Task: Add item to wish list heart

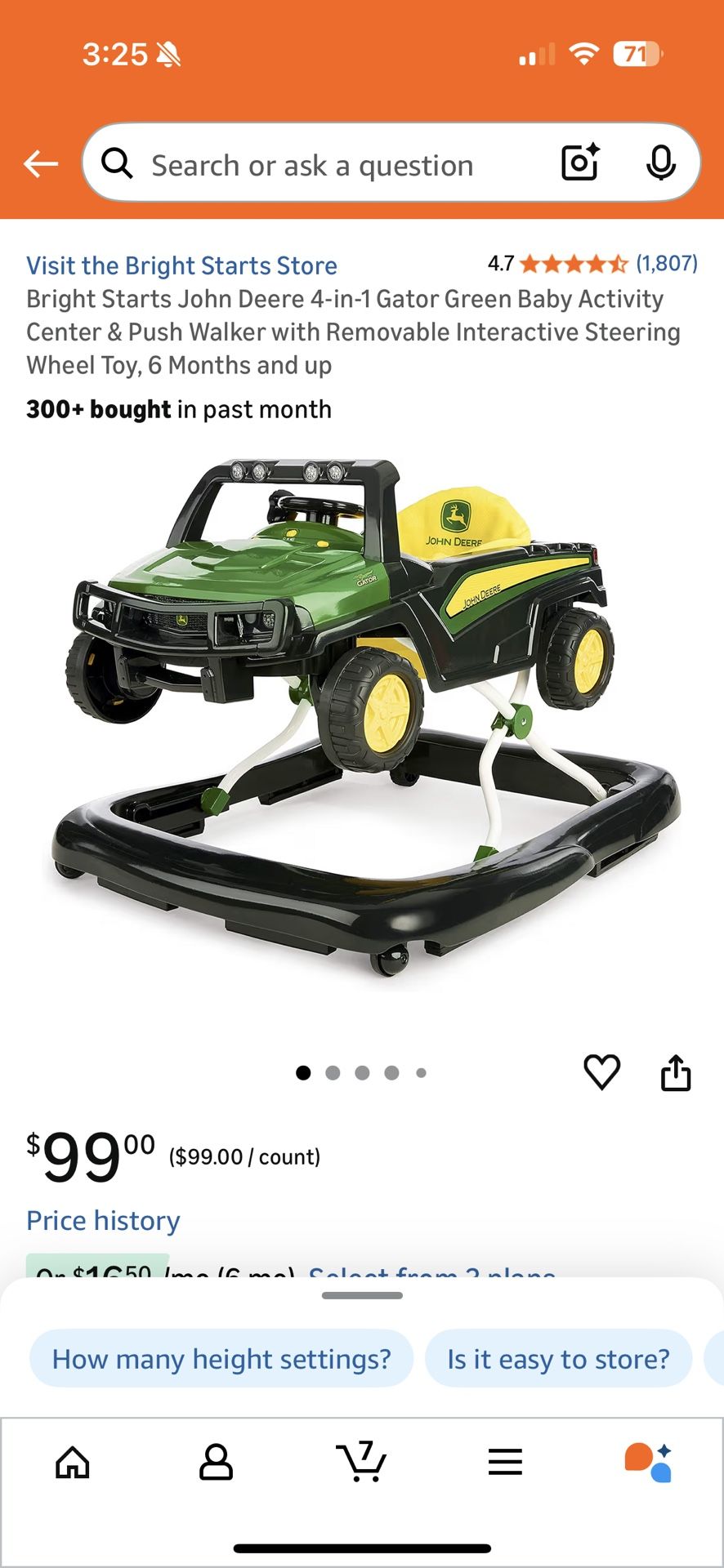Action: click(x=601, y=1072)
